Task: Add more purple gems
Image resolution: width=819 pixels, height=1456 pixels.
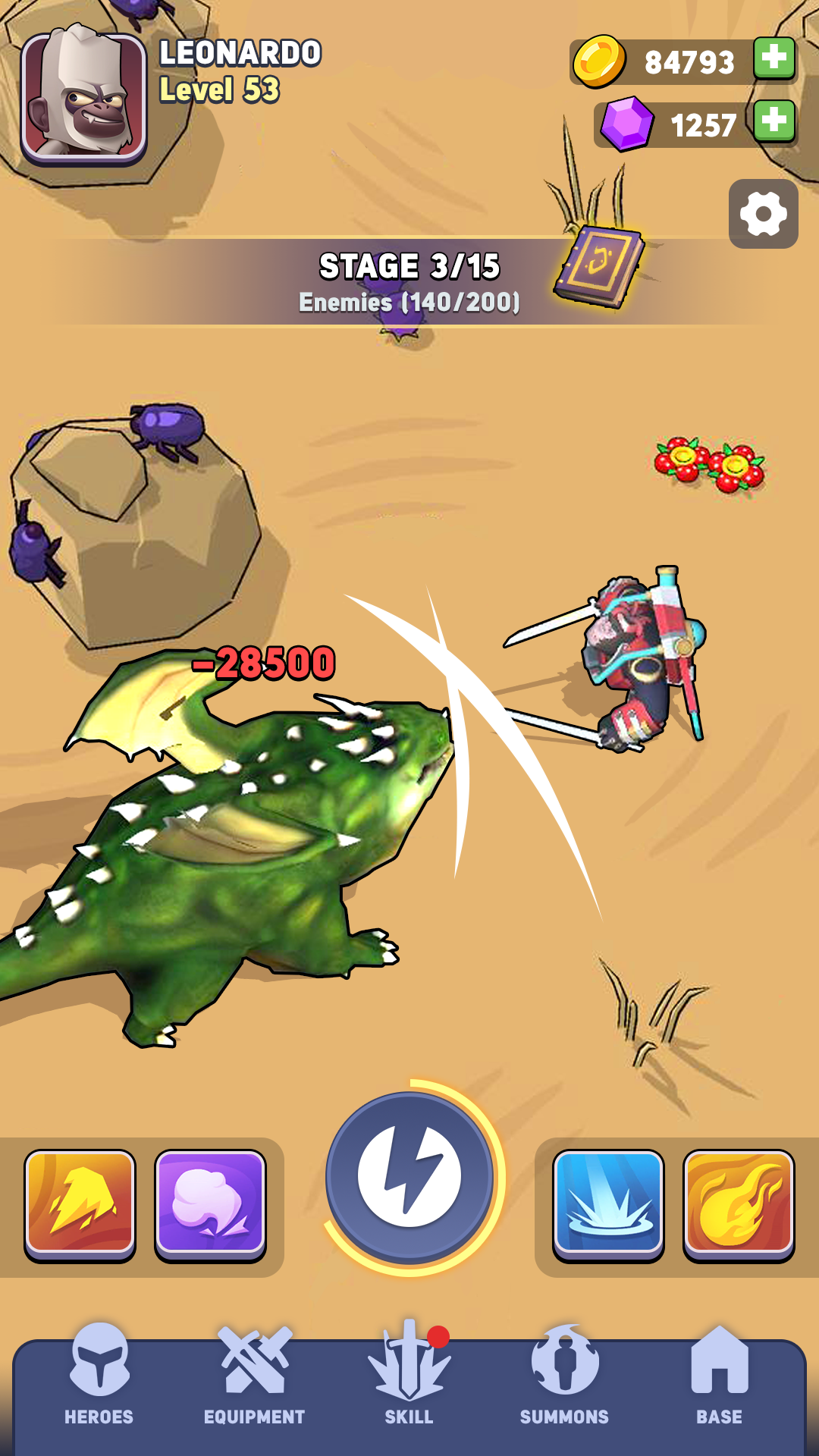Action: pos(774,121)
